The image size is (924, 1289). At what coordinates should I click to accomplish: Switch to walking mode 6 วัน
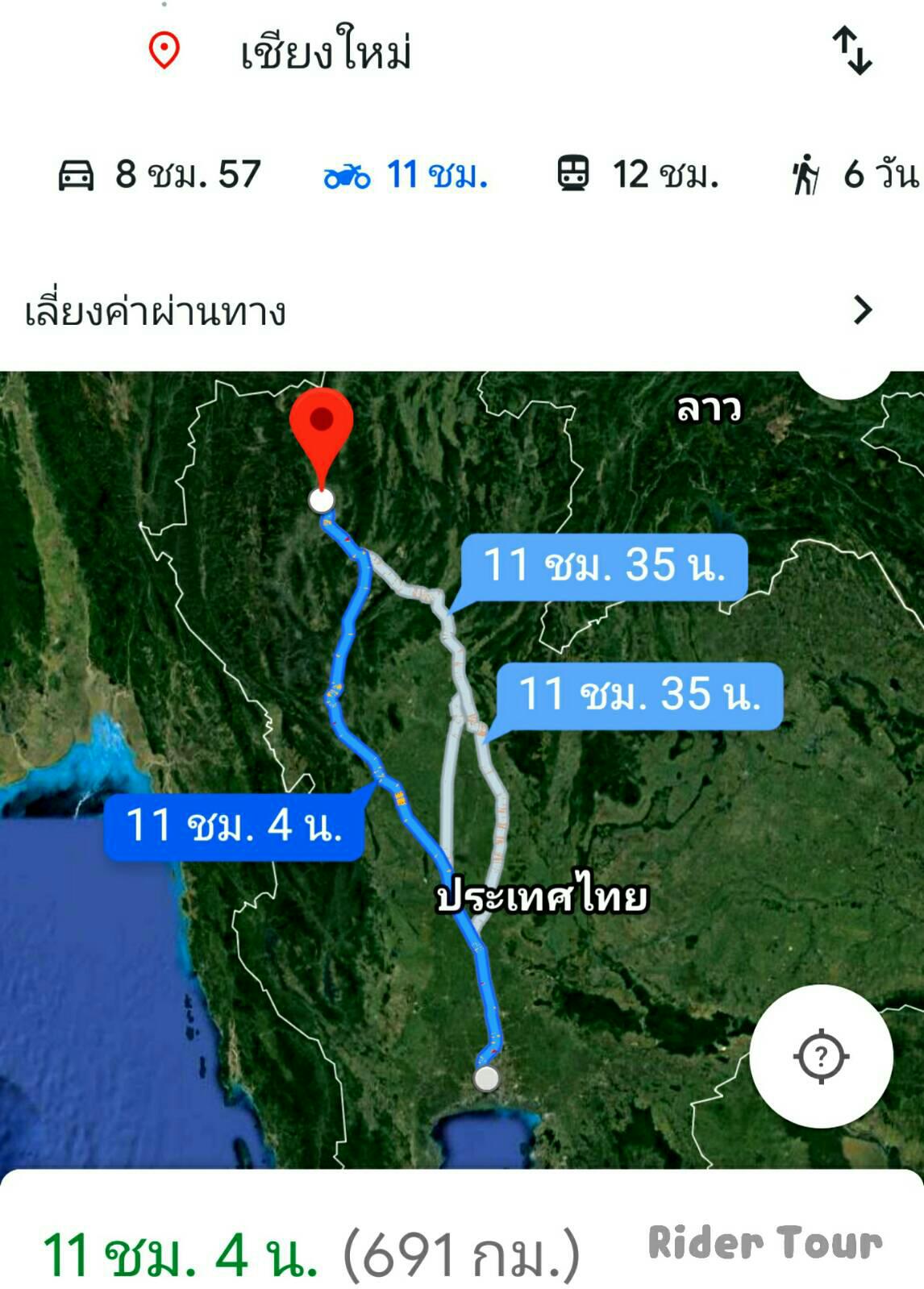pyautogui.click(x=855, y=174)
